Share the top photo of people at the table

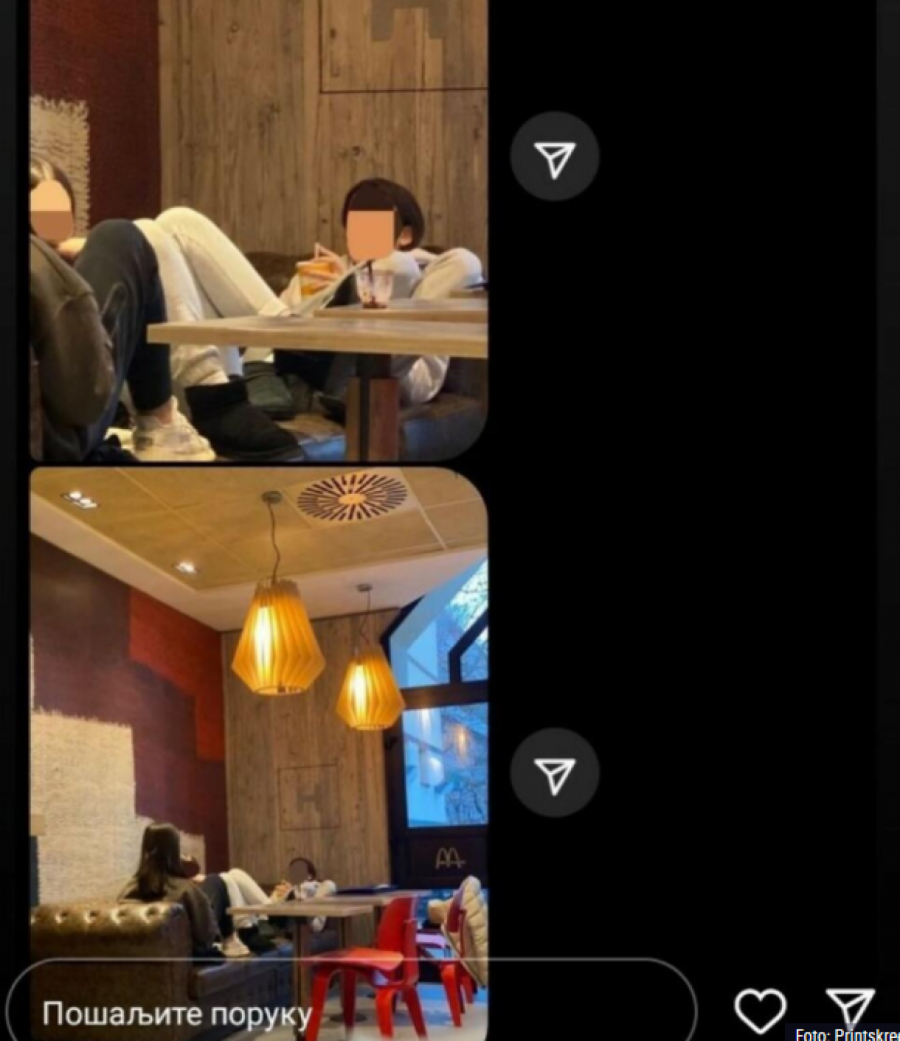click(554, 156)
